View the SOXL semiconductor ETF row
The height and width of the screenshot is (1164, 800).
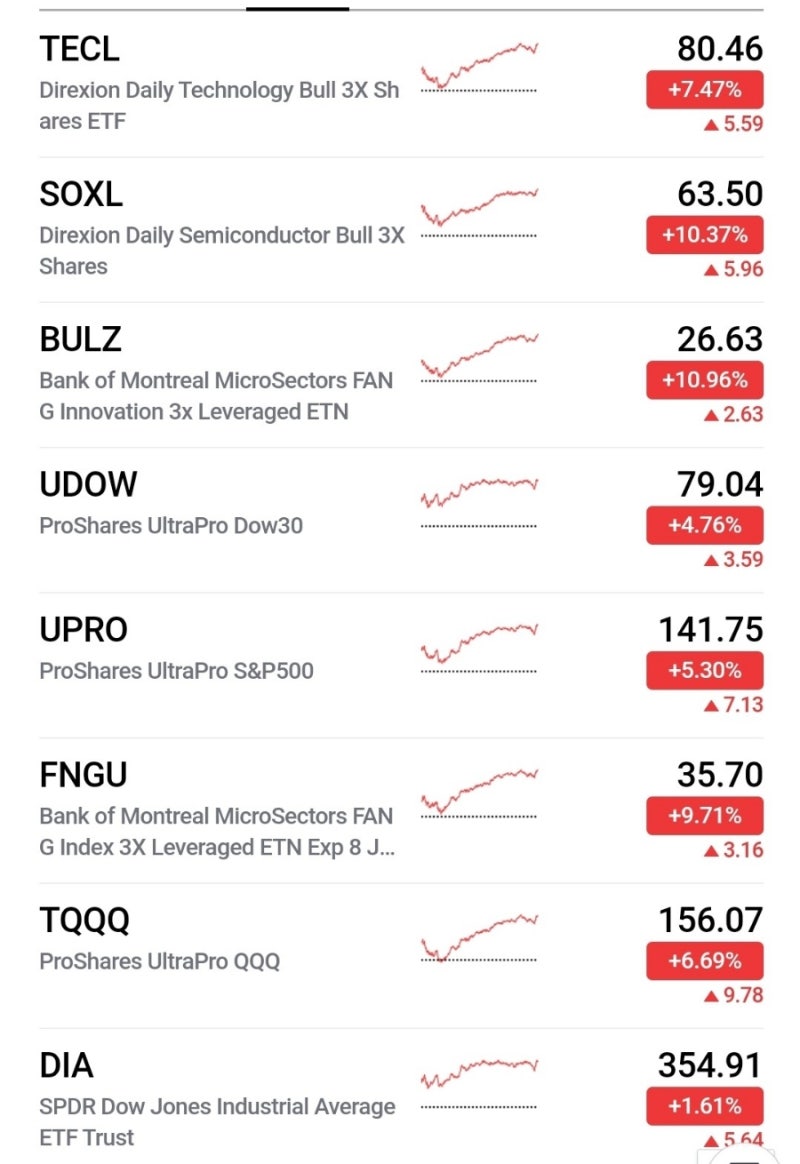click(x=220, y=229)
